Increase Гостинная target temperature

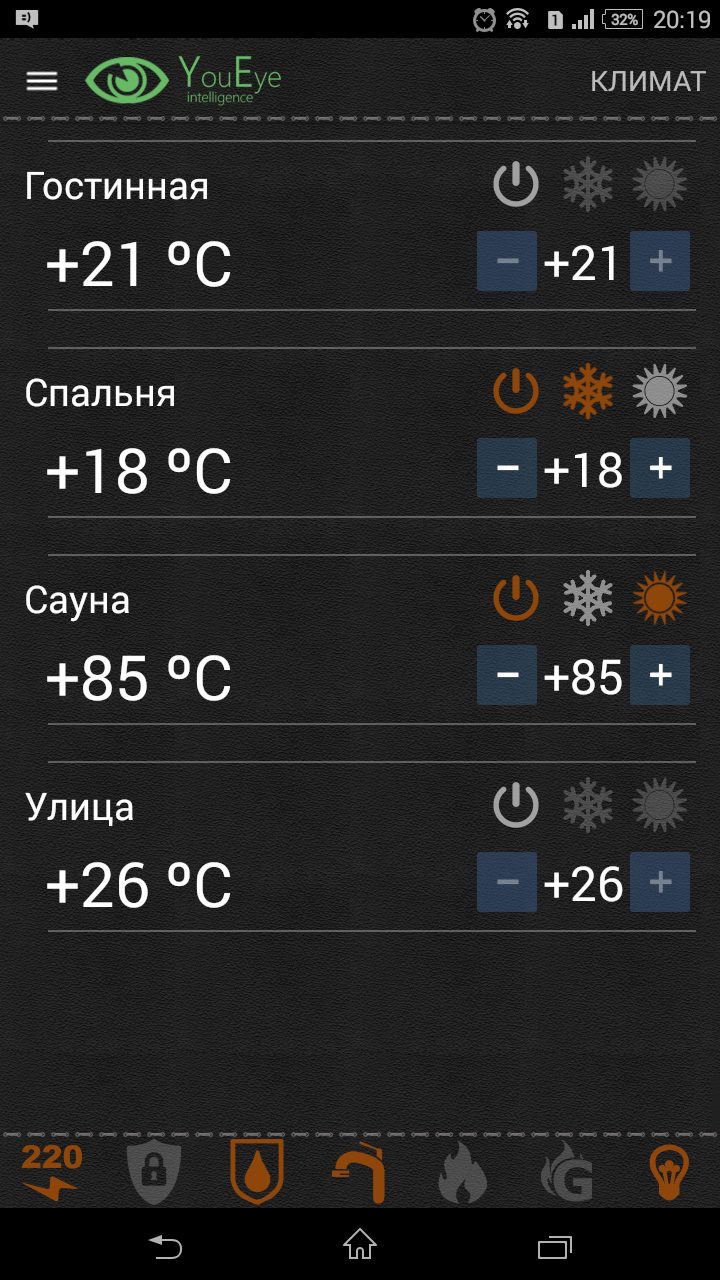point(660,261)
